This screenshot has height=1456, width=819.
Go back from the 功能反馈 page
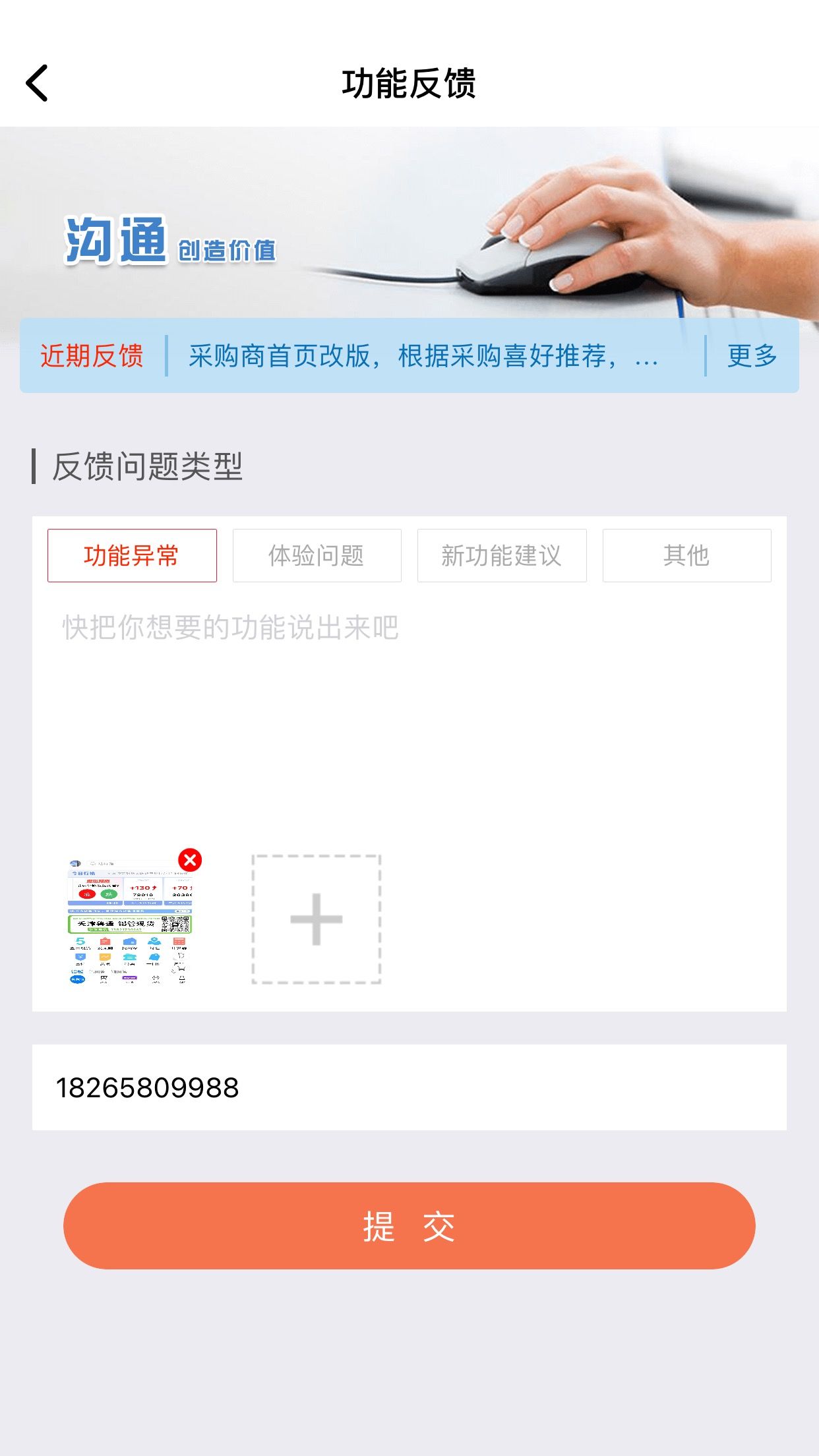38,84
